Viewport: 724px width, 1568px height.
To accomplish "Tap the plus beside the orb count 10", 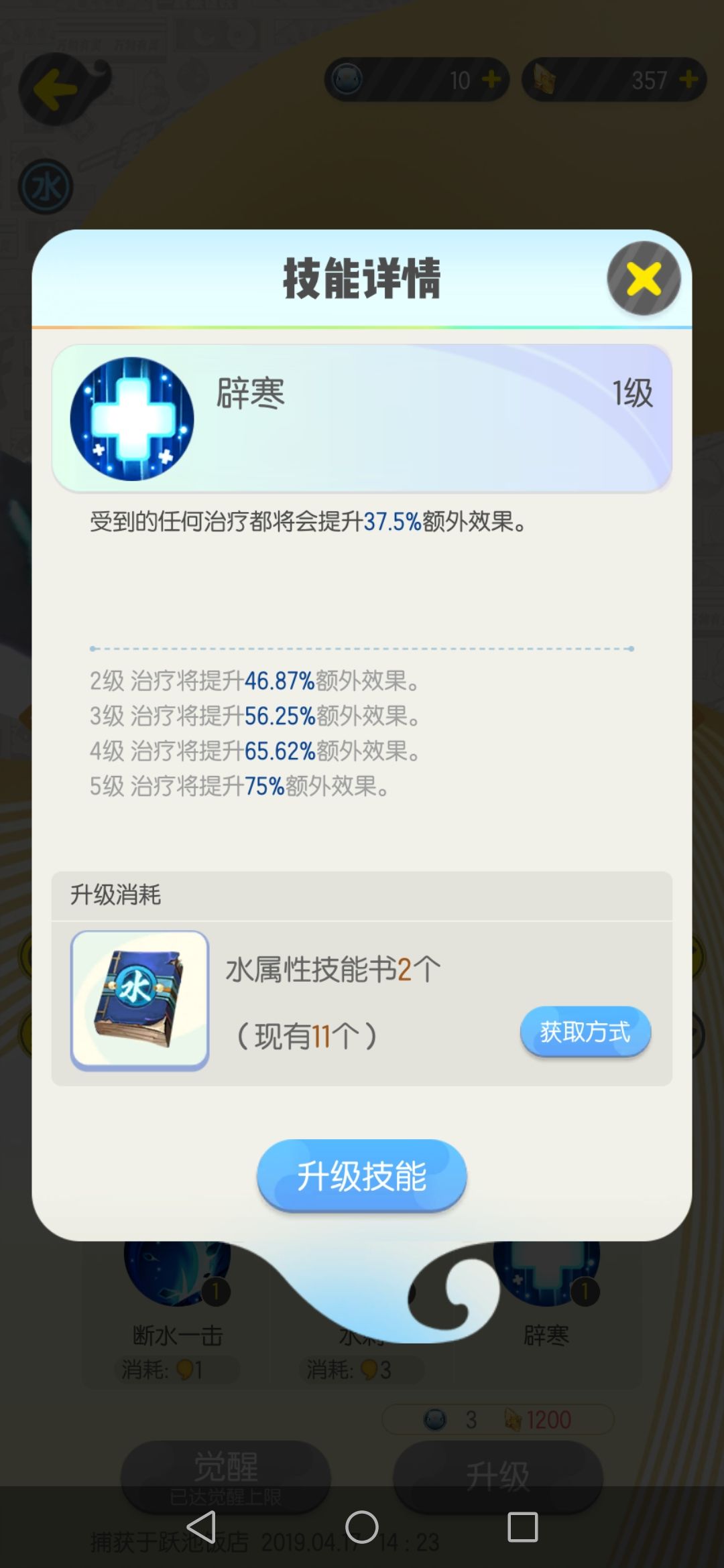I will pyautogui.click(x=490, y=79).
